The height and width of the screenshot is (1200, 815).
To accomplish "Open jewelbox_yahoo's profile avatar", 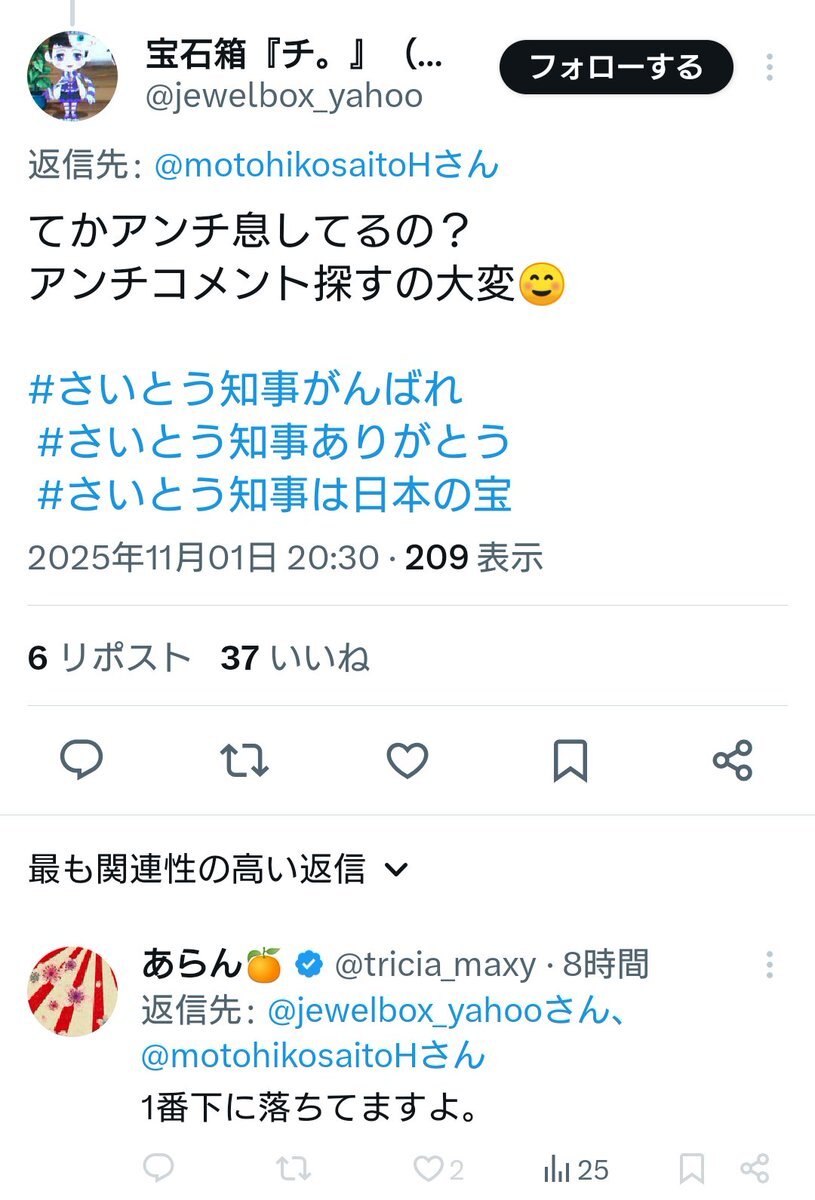I will tap(72, 76).
